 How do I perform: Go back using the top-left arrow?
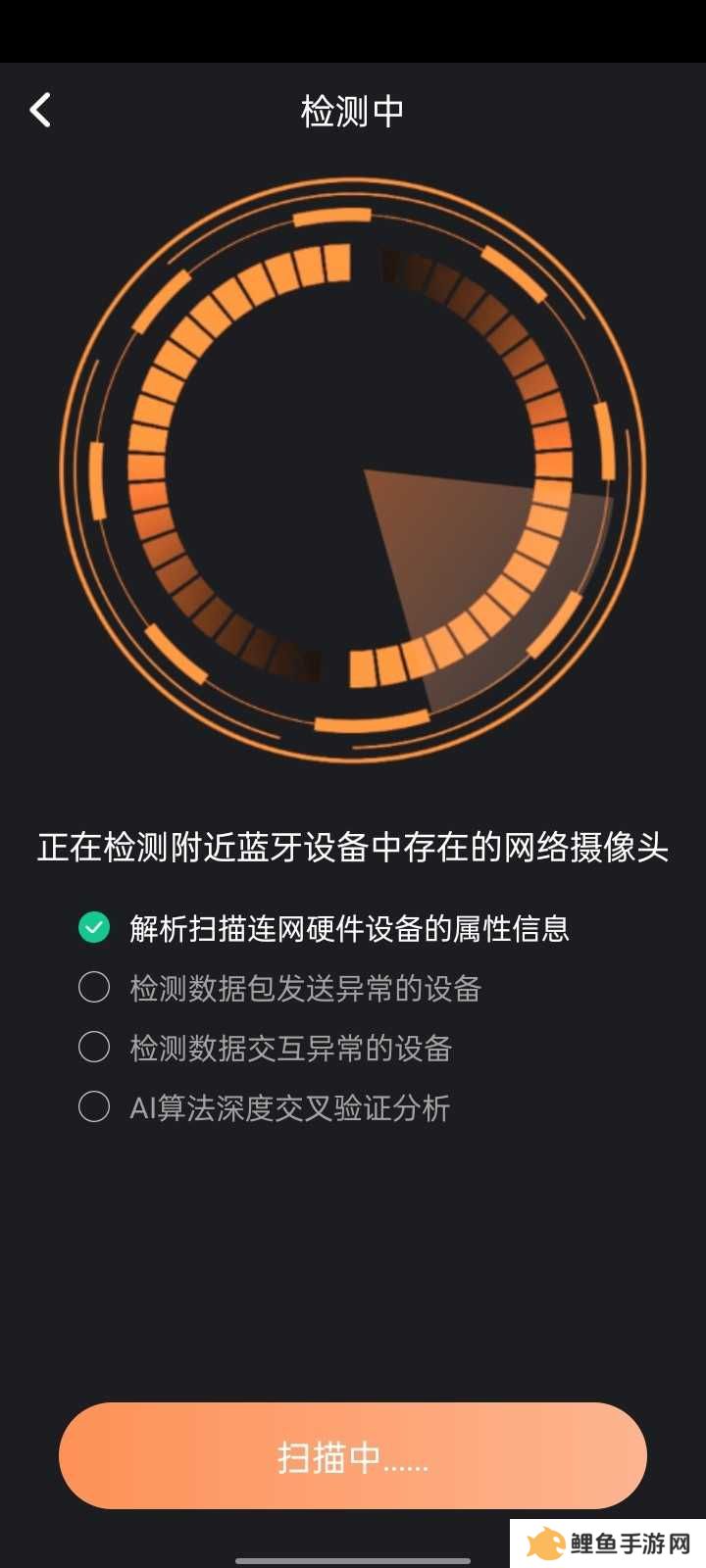click(x=40, y=111)
